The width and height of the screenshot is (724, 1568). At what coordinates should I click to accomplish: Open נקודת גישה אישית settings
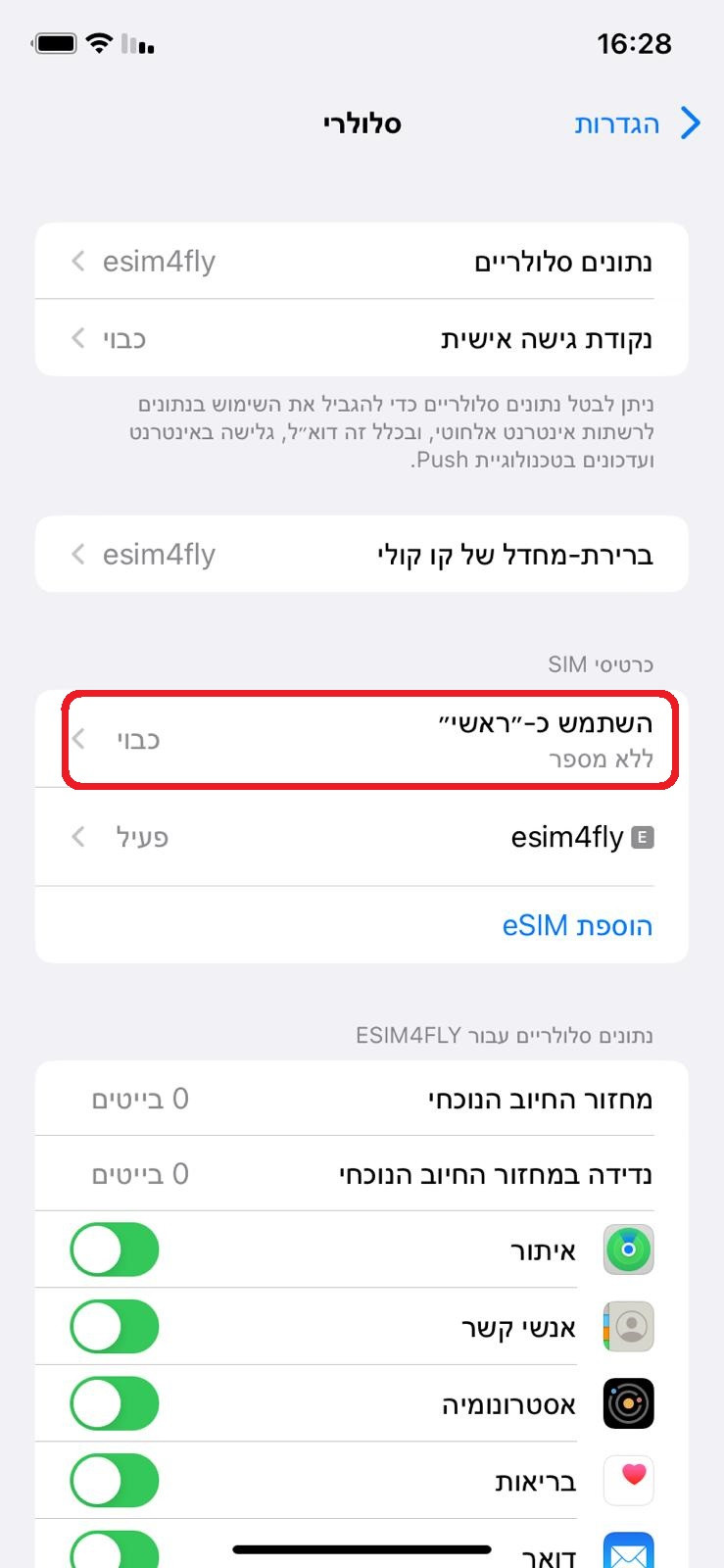click(x=362, y=338)
